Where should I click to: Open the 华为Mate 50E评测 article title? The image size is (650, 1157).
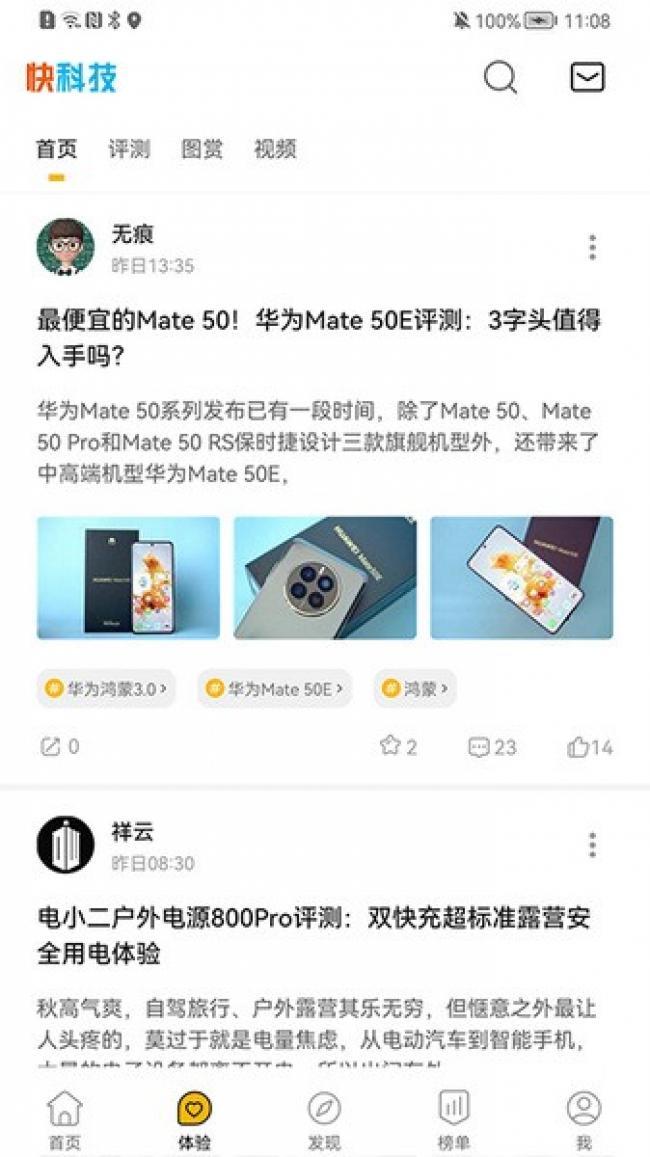318,337
